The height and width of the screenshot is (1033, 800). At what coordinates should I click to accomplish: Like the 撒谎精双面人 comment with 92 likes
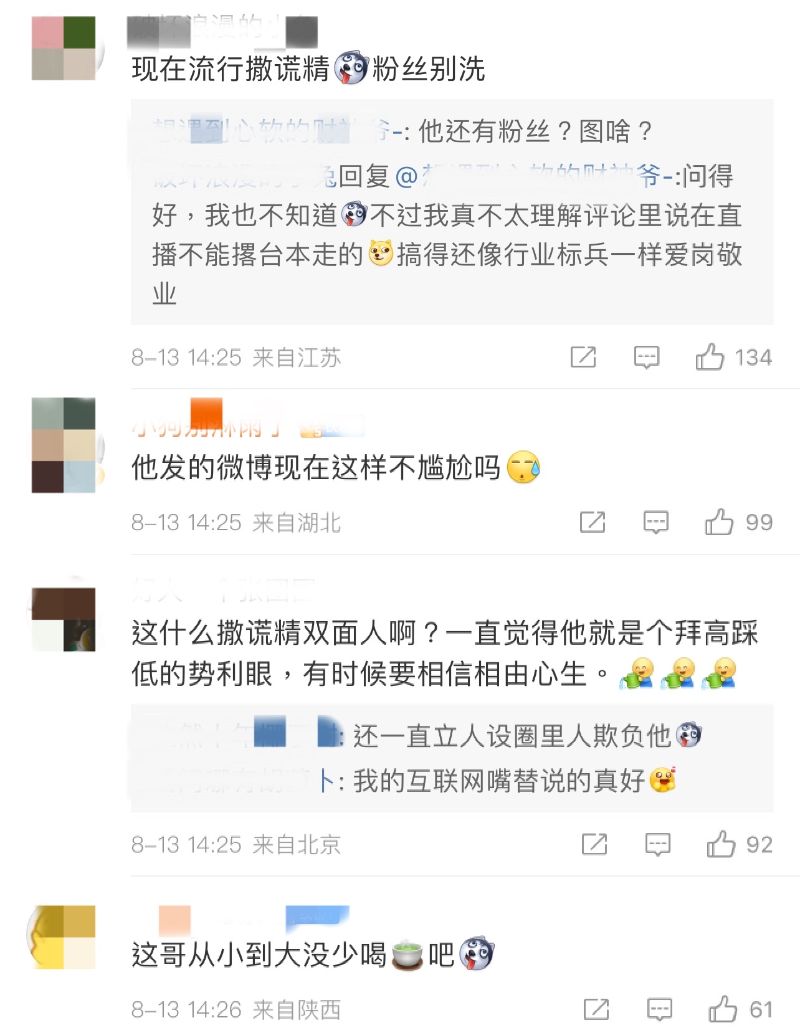click(721, 845)
